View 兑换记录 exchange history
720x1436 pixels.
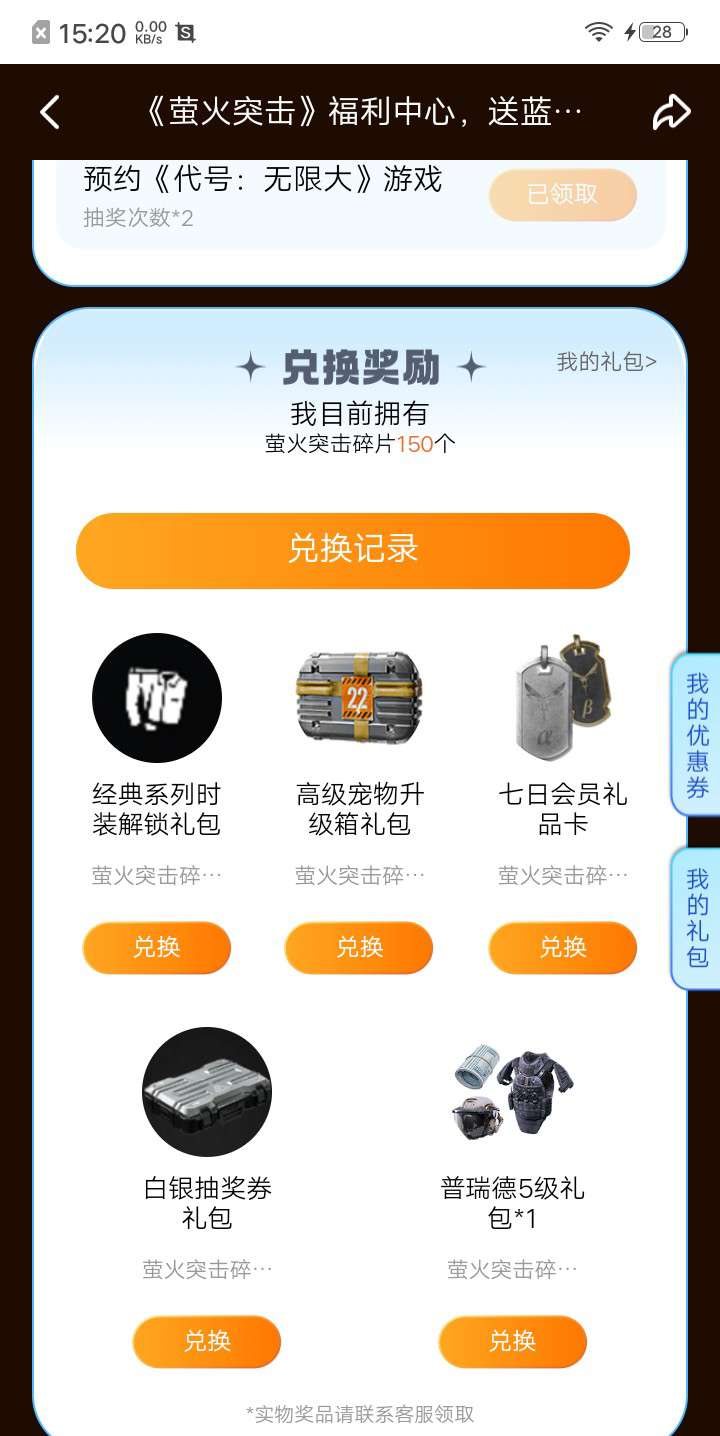click(353, 550)
